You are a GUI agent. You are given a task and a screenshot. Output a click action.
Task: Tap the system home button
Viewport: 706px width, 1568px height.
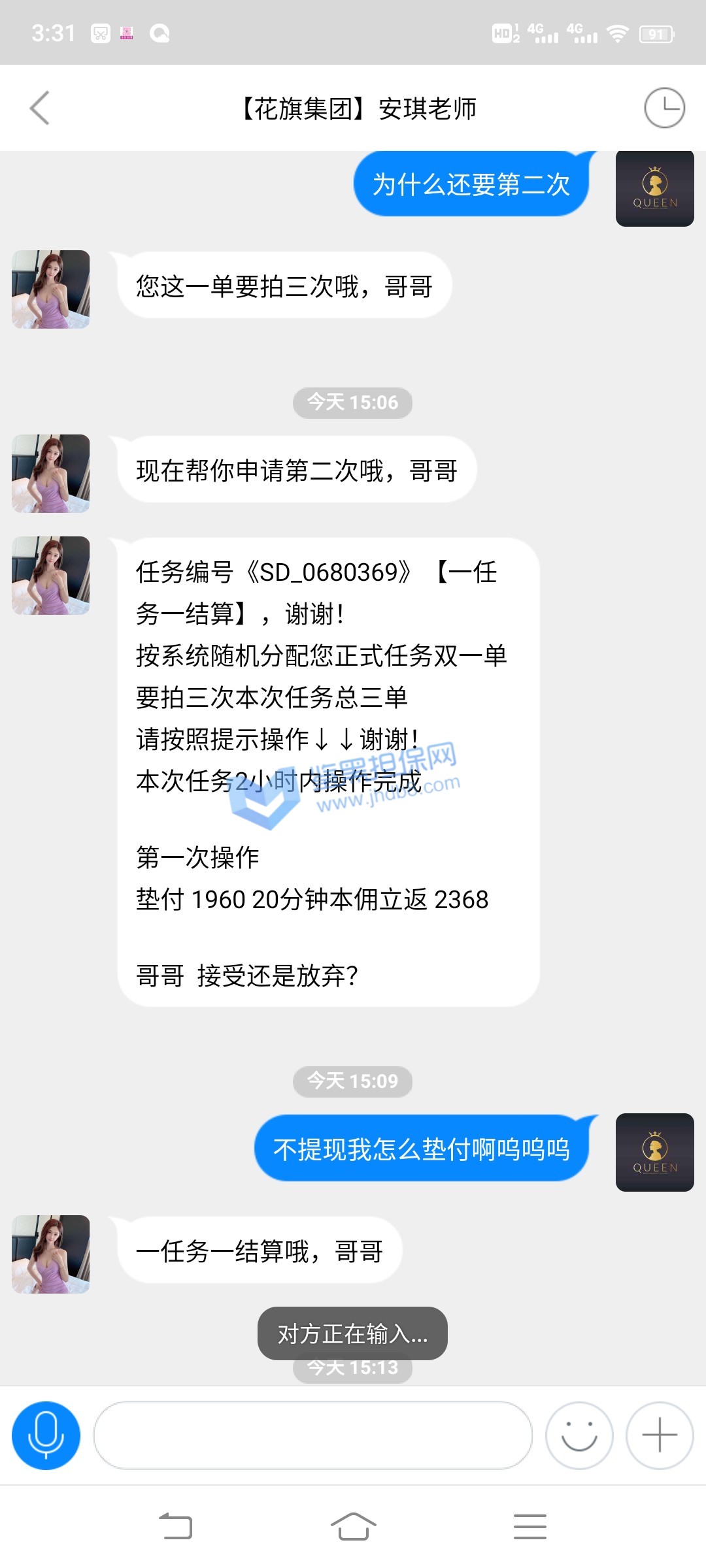pos(353,1527)
